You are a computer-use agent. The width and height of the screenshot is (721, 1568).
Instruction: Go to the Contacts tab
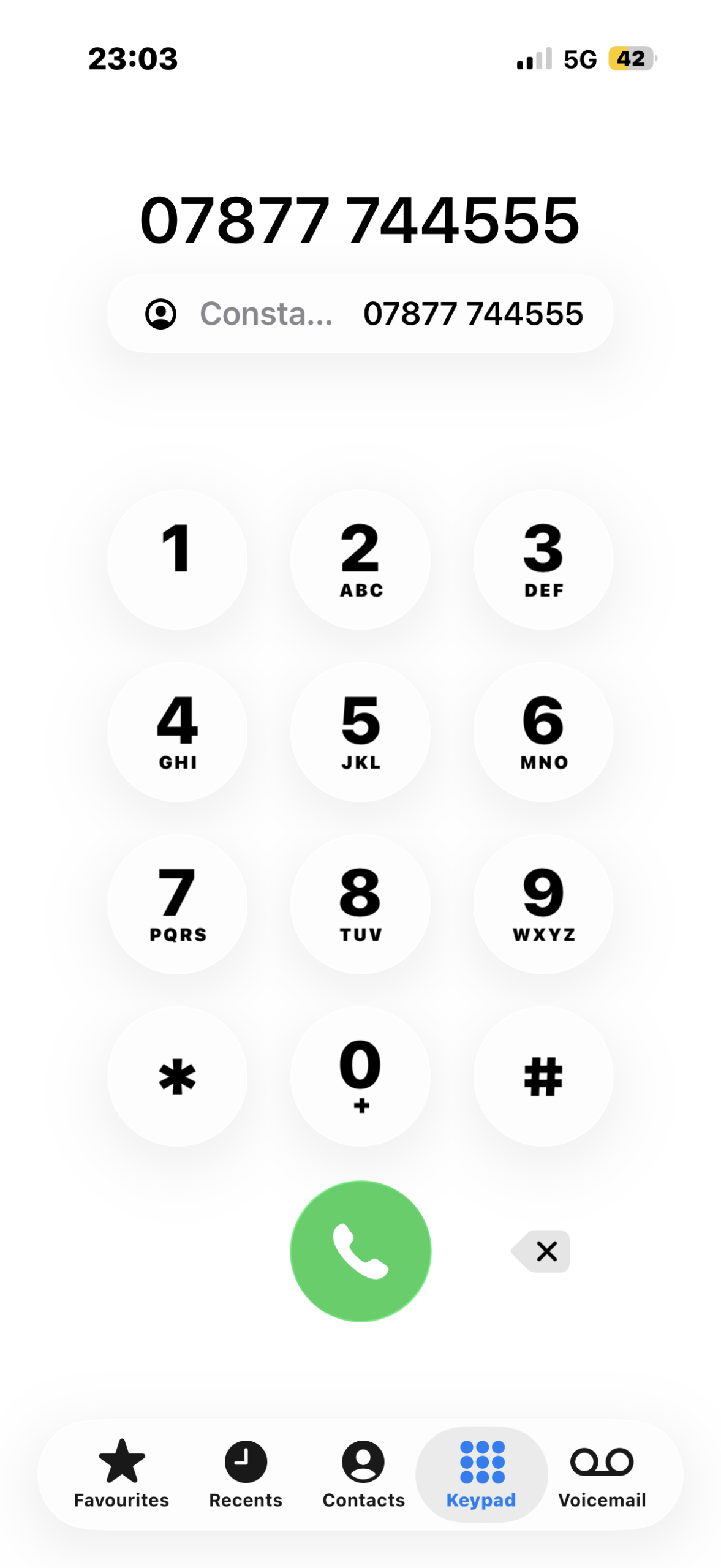(x=363, y=1473)
